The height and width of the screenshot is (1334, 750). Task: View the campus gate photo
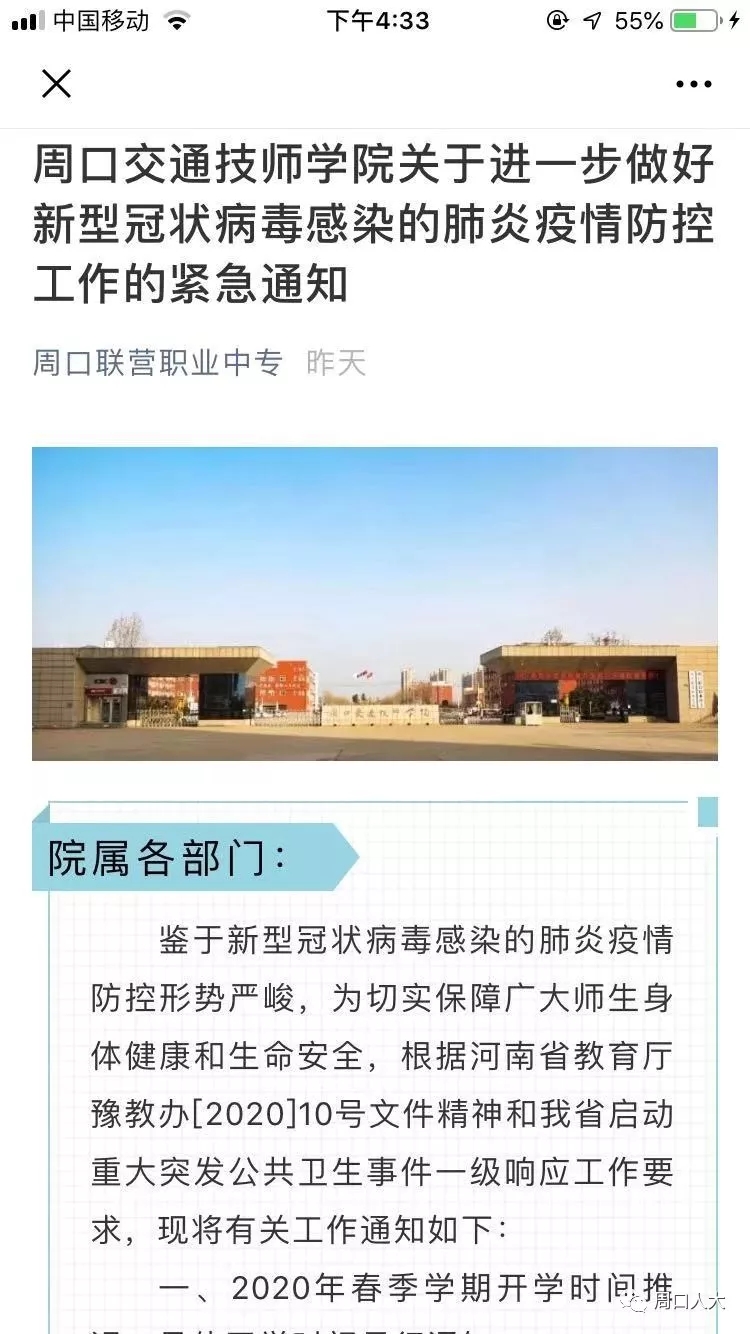pyautogui.click(x=375, y=603)
